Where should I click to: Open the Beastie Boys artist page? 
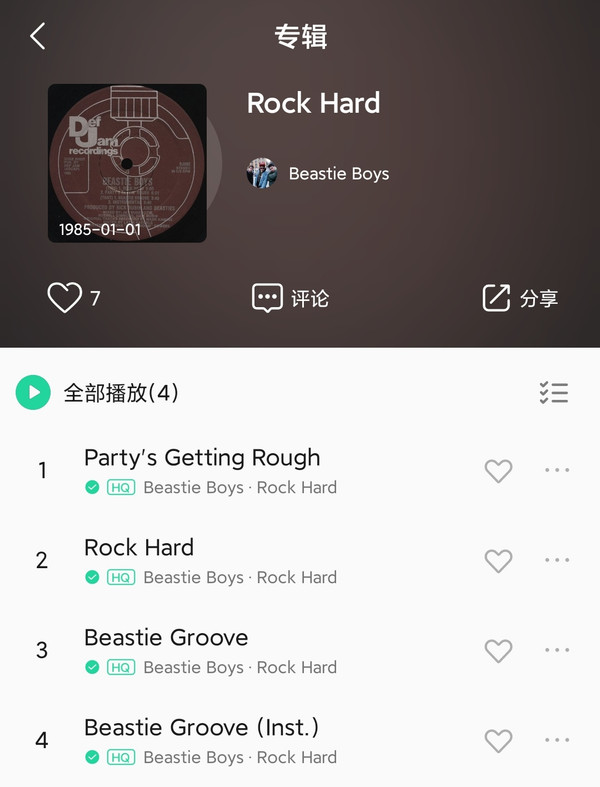point(318,173)
